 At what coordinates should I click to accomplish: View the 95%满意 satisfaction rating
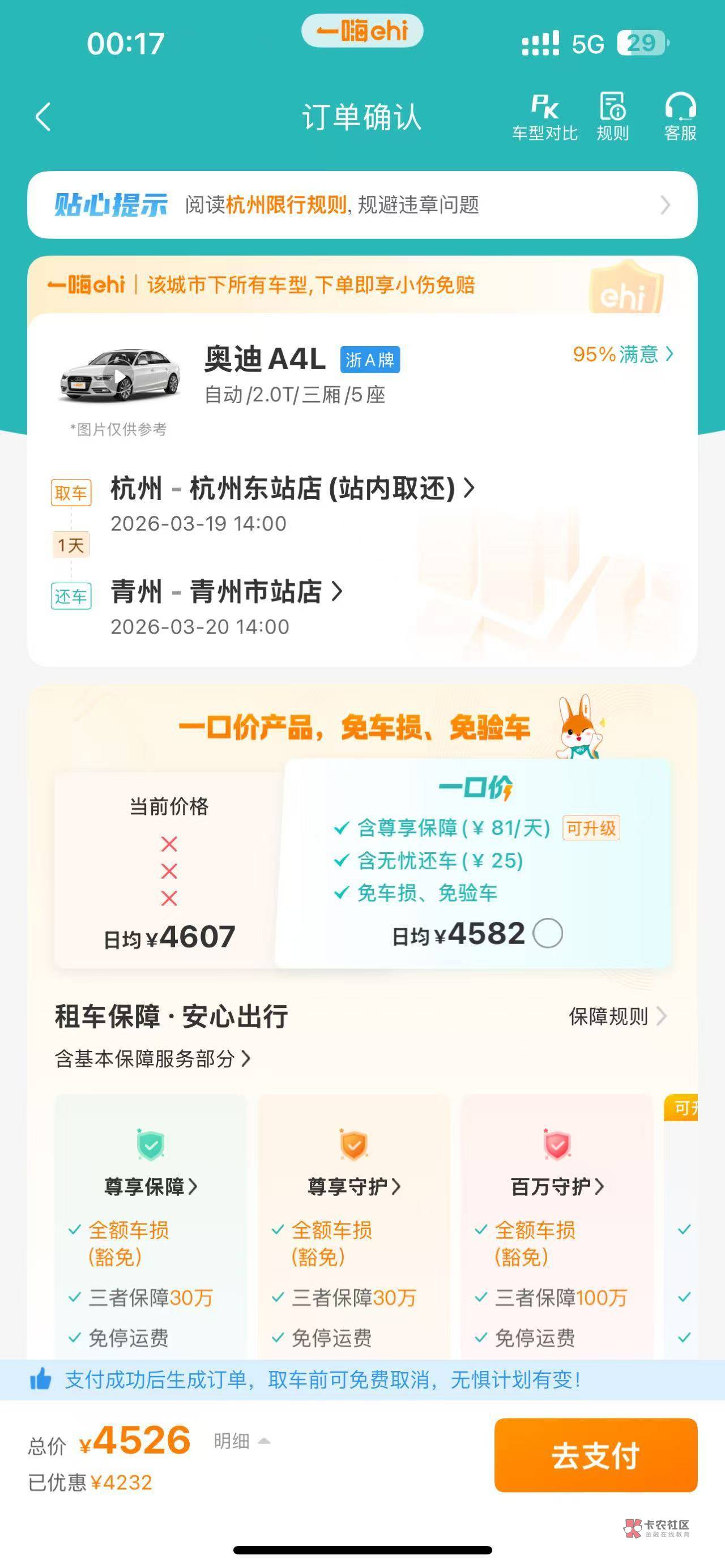[622, 354]
